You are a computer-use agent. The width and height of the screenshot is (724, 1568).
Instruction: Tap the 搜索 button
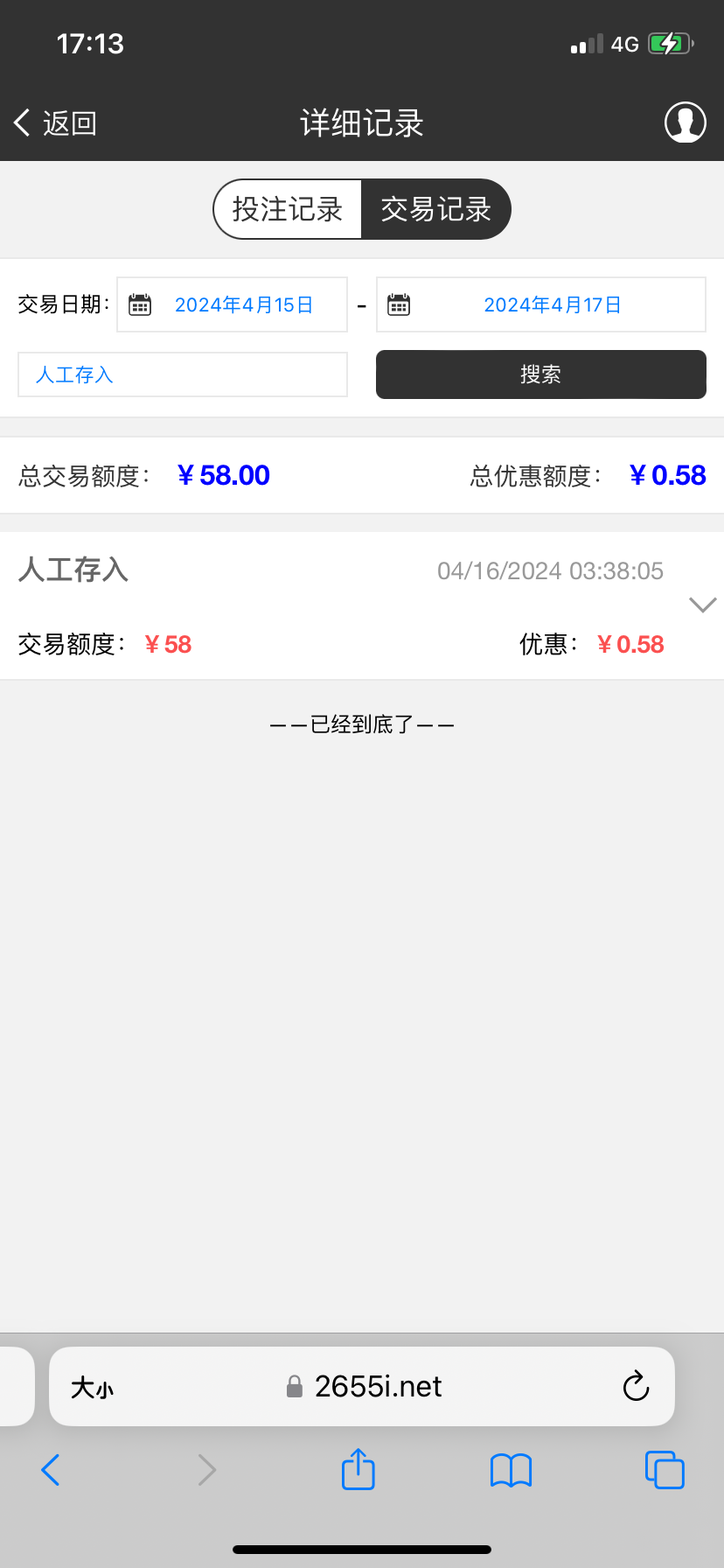click(541, 374)
